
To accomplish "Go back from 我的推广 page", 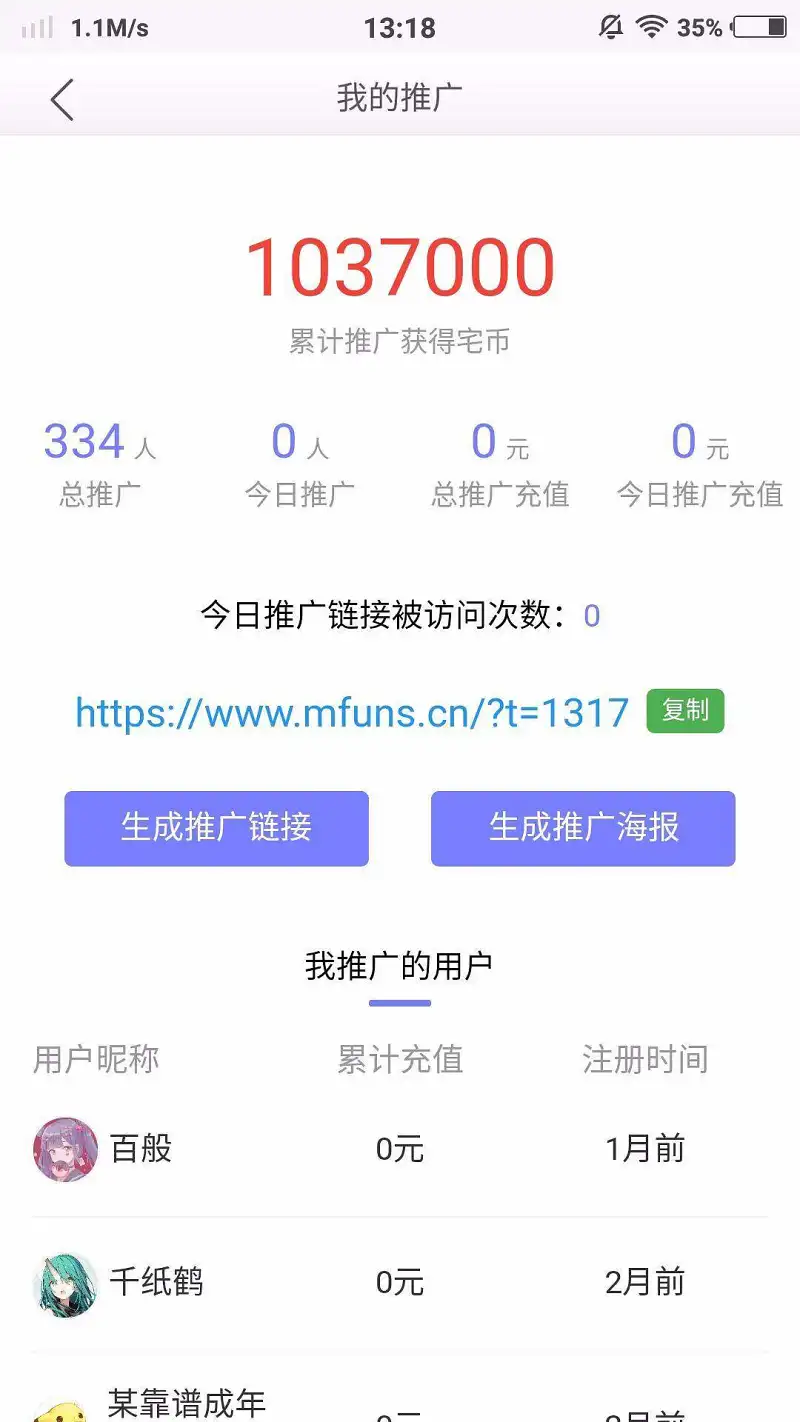I will [x=62, y=100].
